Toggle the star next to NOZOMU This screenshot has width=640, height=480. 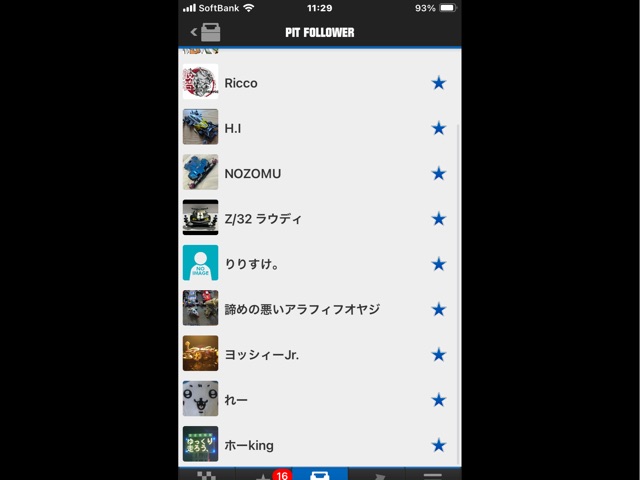click(x=438, y=173)
